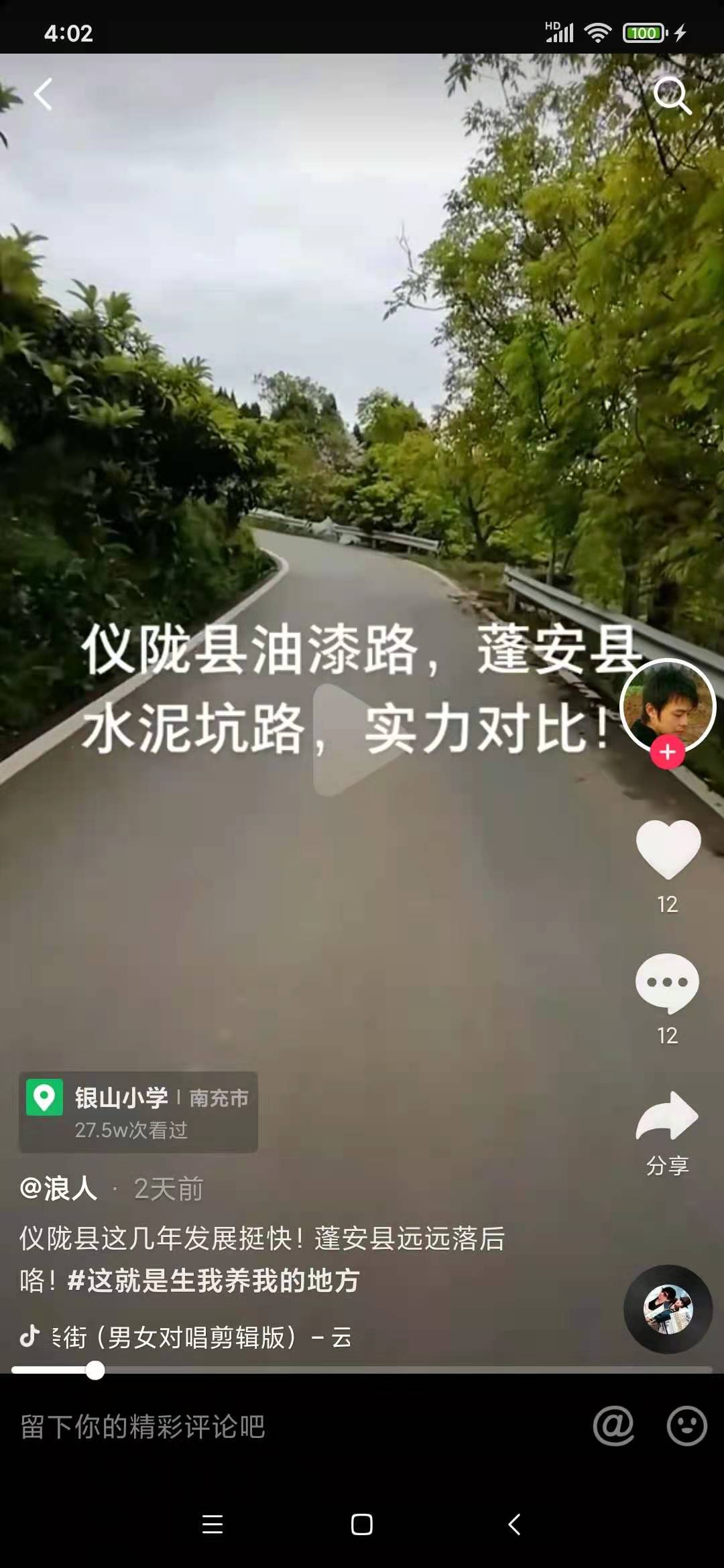Go back using the top-left arrow

click(x=44, y=94)
